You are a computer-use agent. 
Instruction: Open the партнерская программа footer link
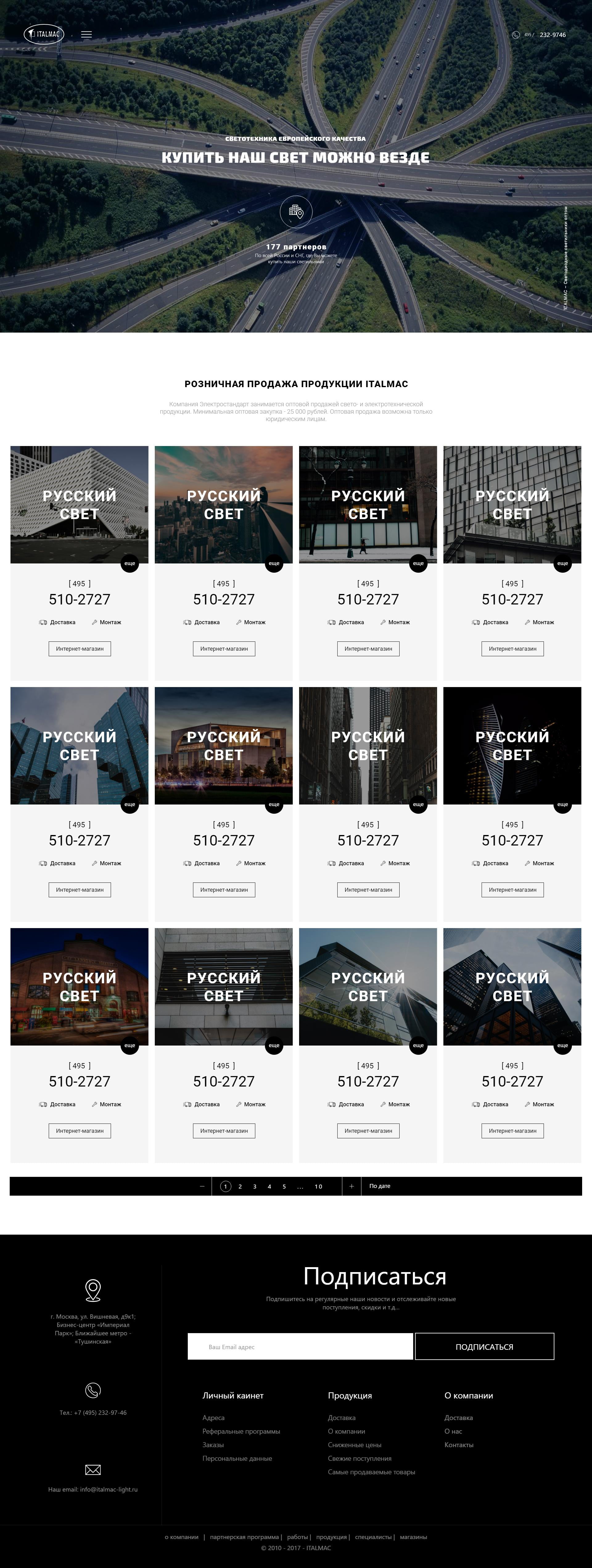click(x=244, y=1536)
